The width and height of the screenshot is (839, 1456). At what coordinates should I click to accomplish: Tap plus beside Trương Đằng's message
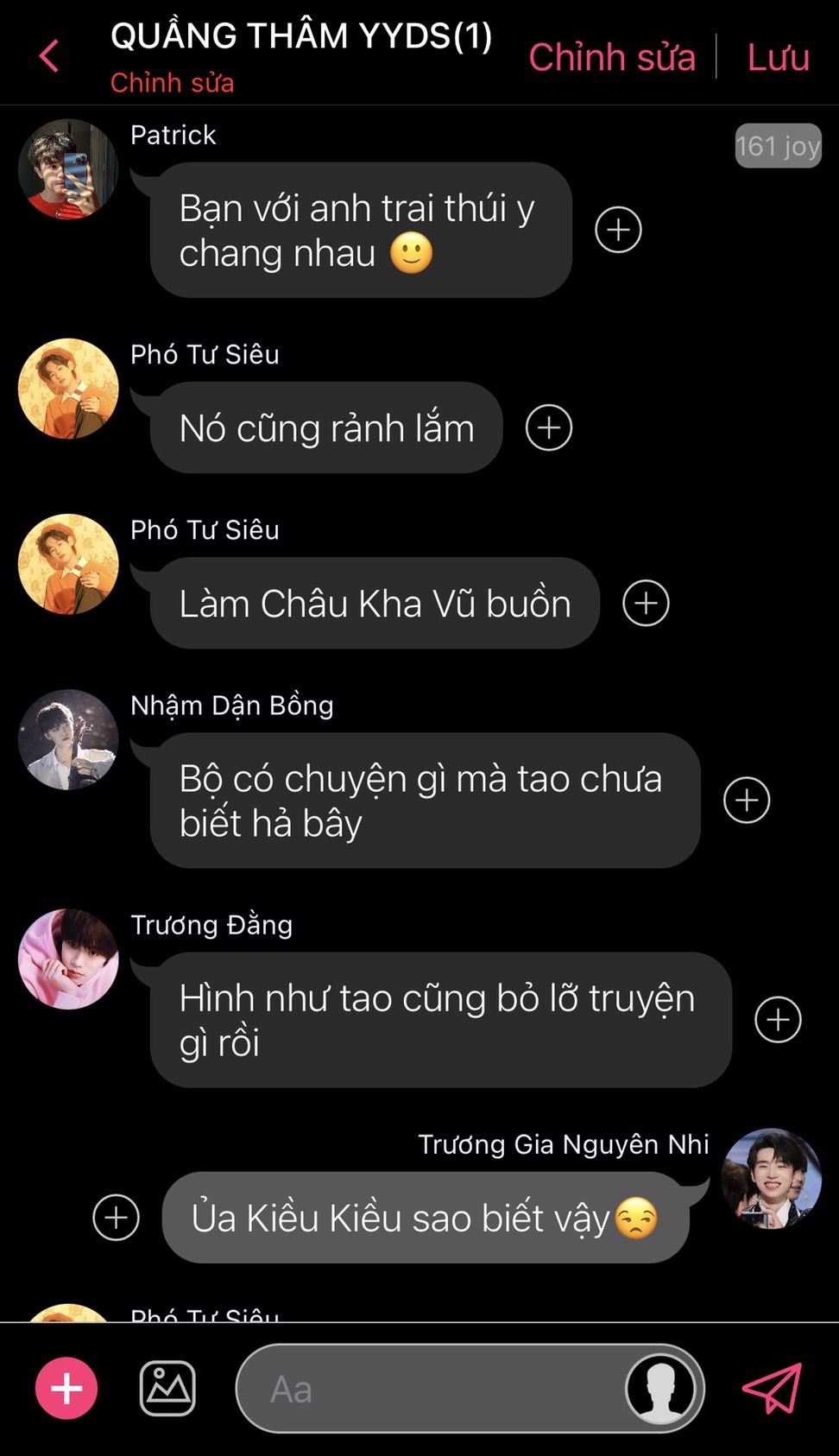click(778, 1020)
